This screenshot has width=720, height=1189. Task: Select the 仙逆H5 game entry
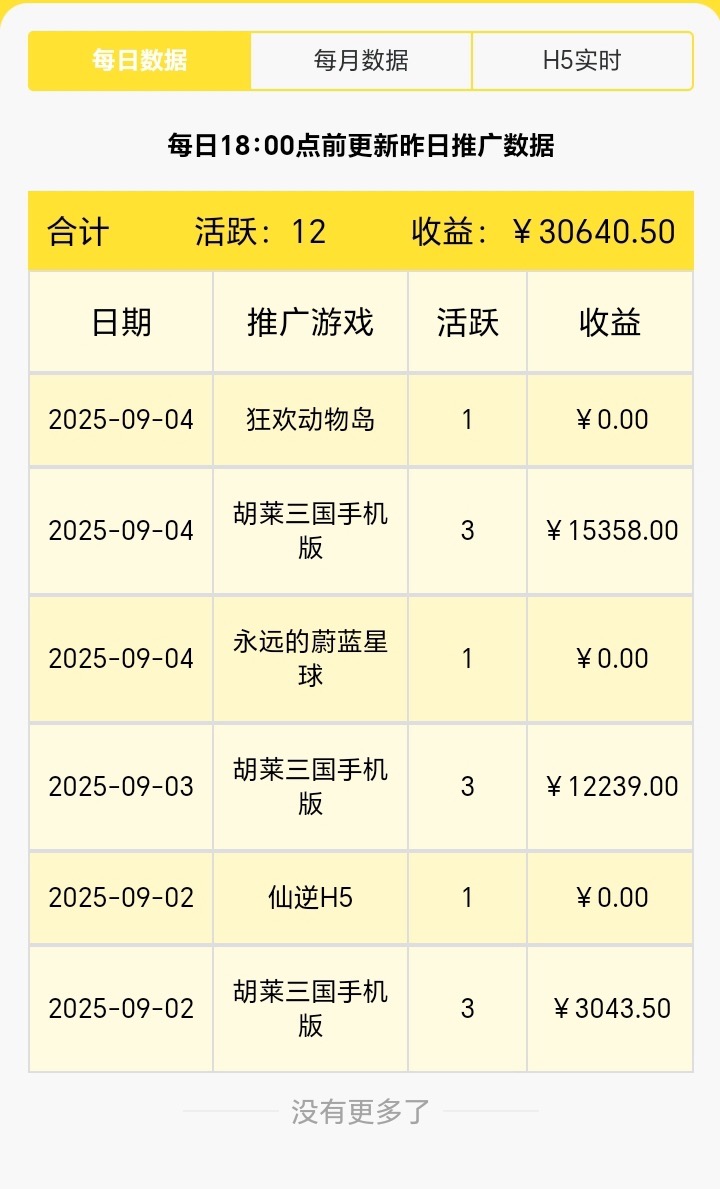click(308, 899)
